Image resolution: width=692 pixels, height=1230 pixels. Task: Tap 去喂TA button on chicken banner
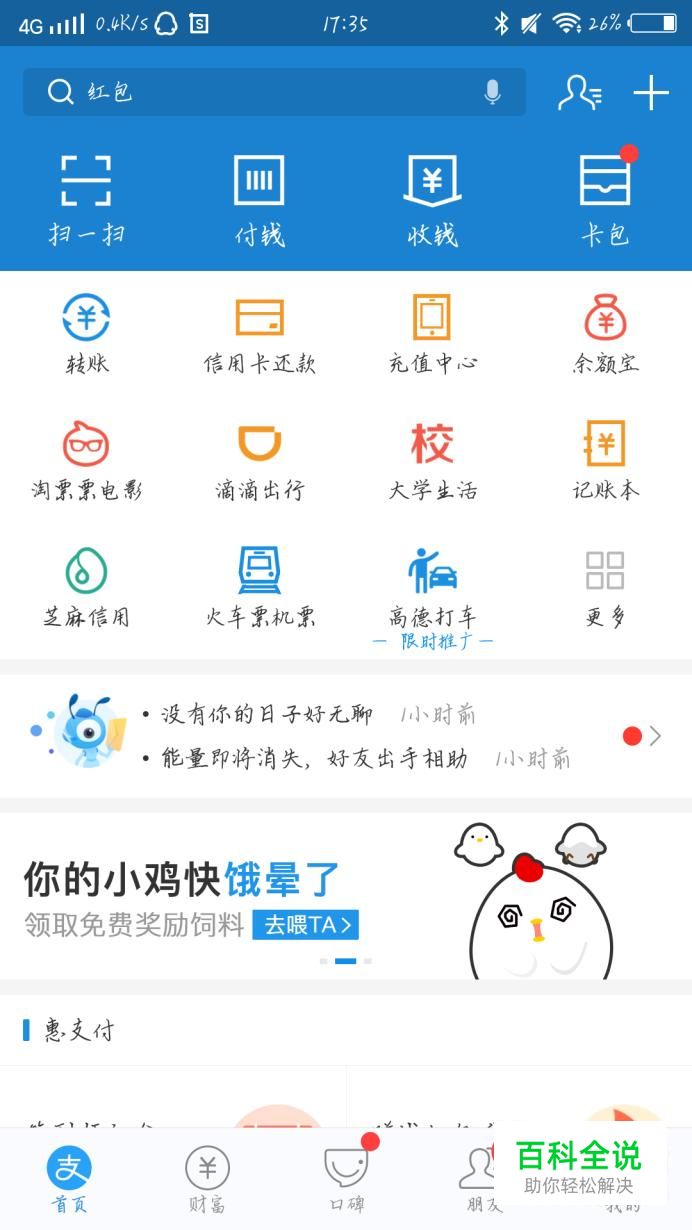(x=305, y=925)
